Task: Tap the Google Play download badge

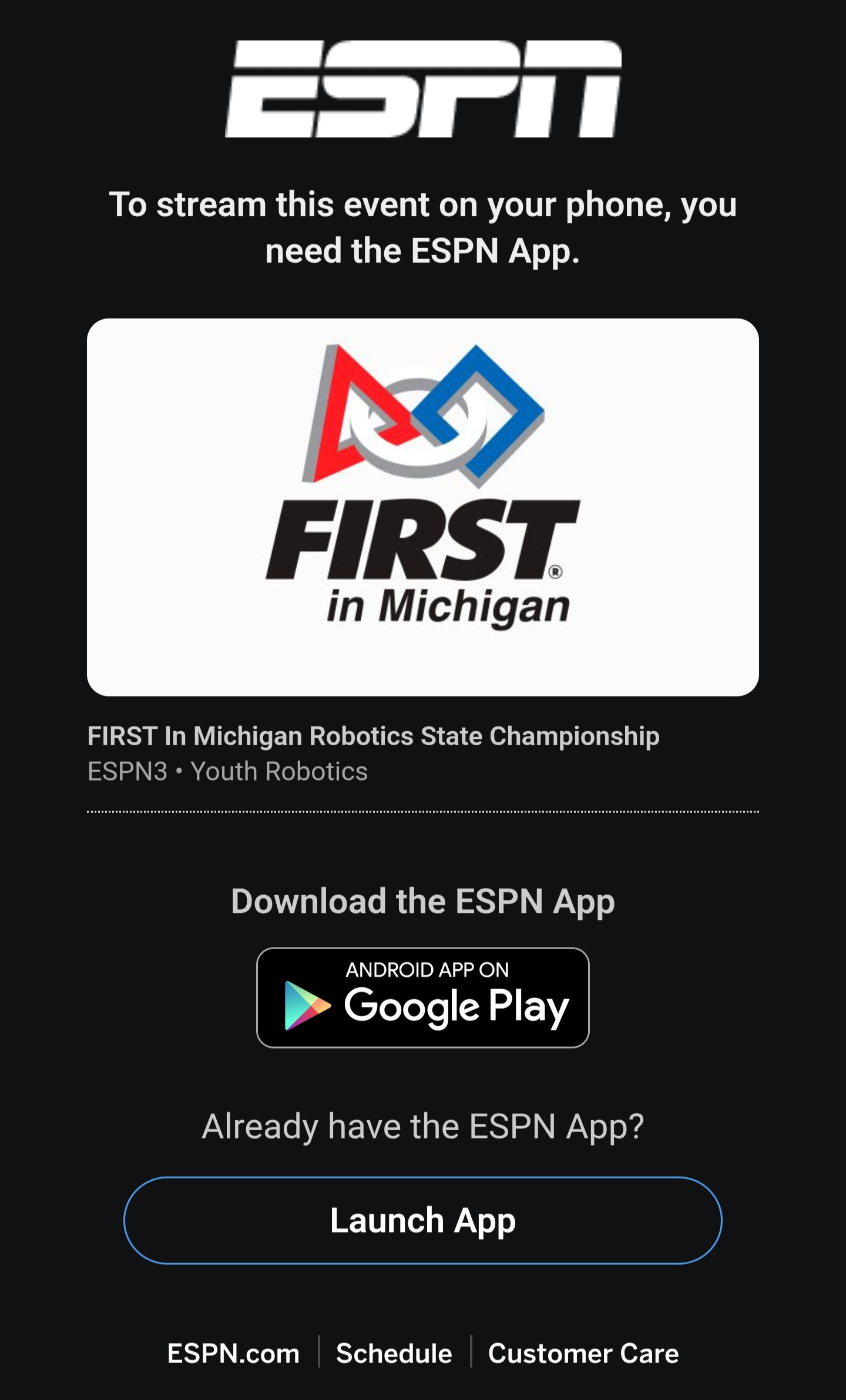Action: [422, 997]
